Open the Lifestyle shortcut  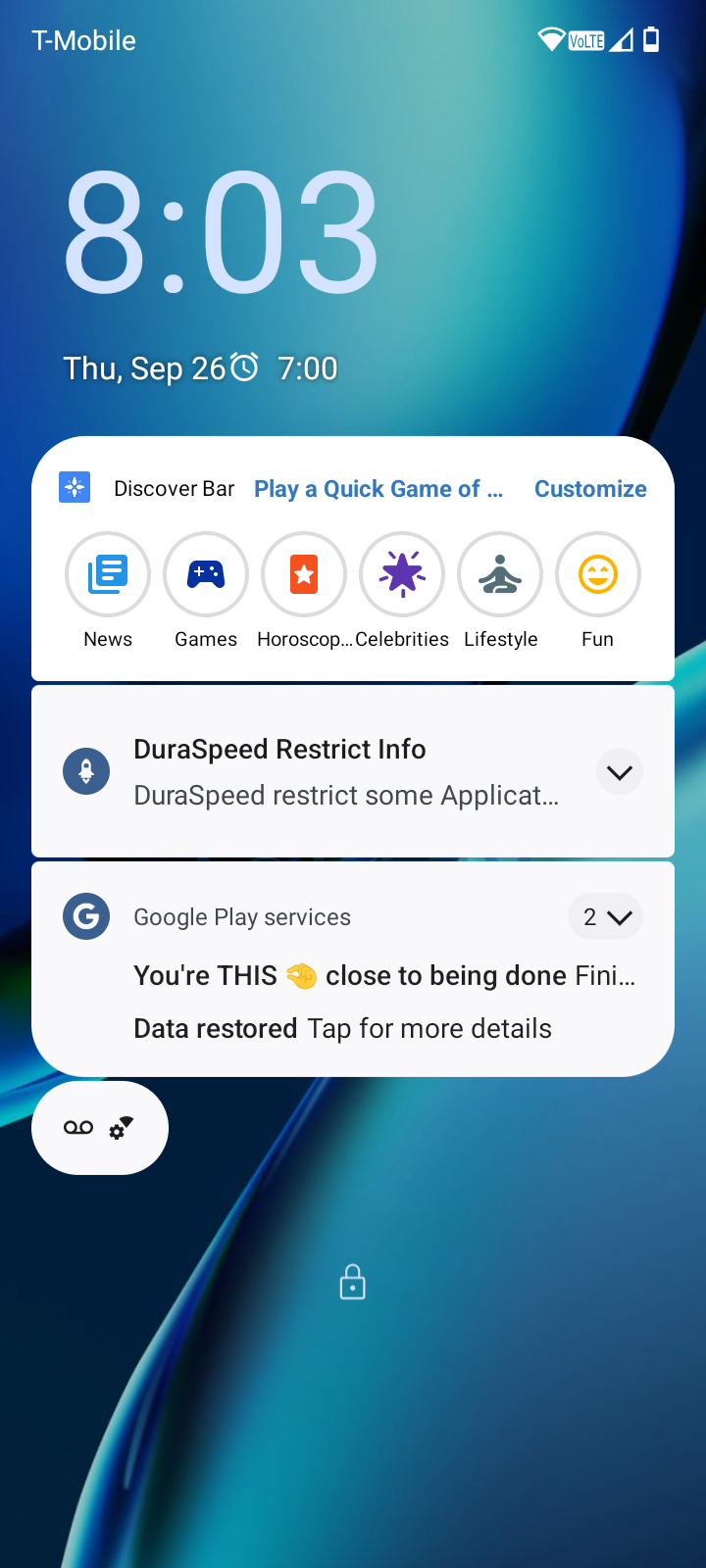500,575
